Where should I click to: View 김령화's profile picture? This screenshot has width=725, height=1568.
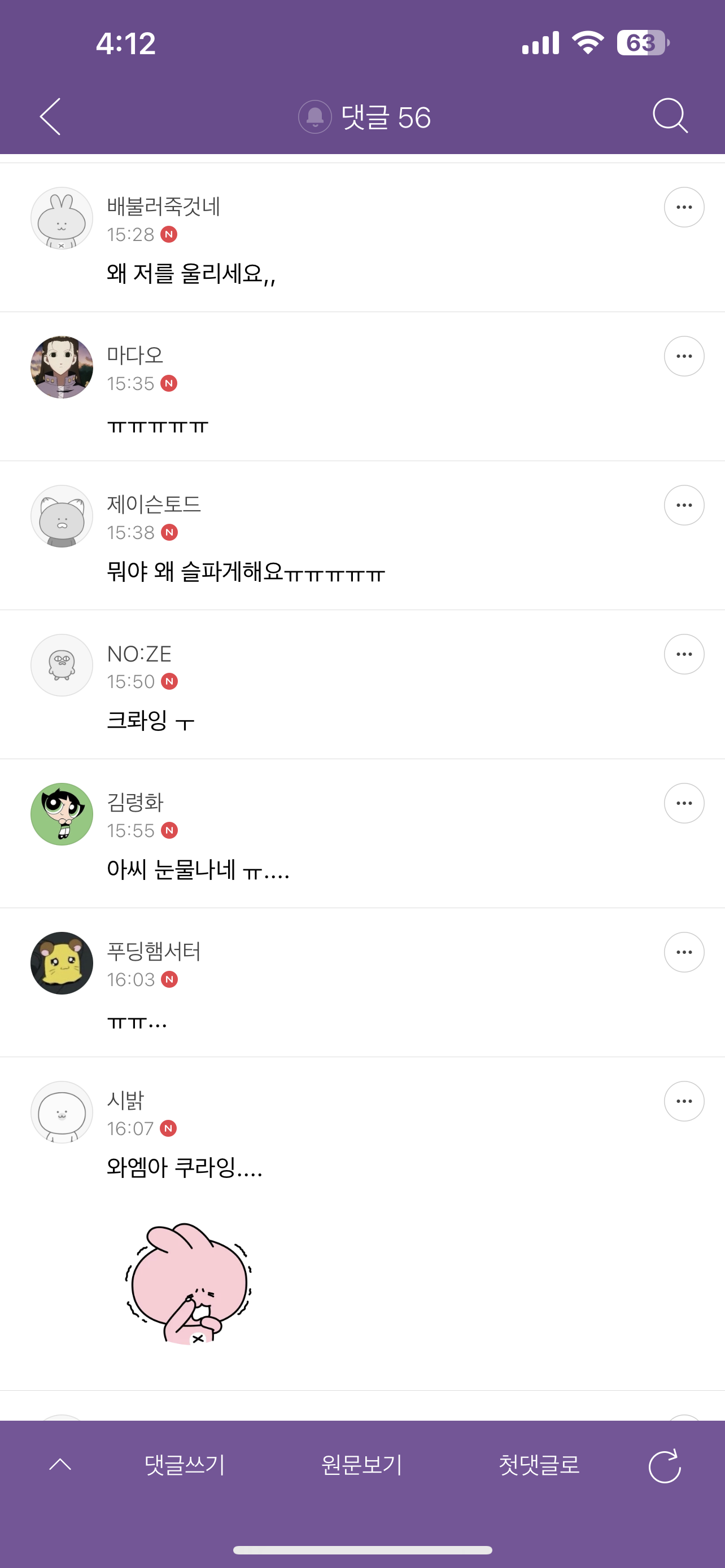62,814
